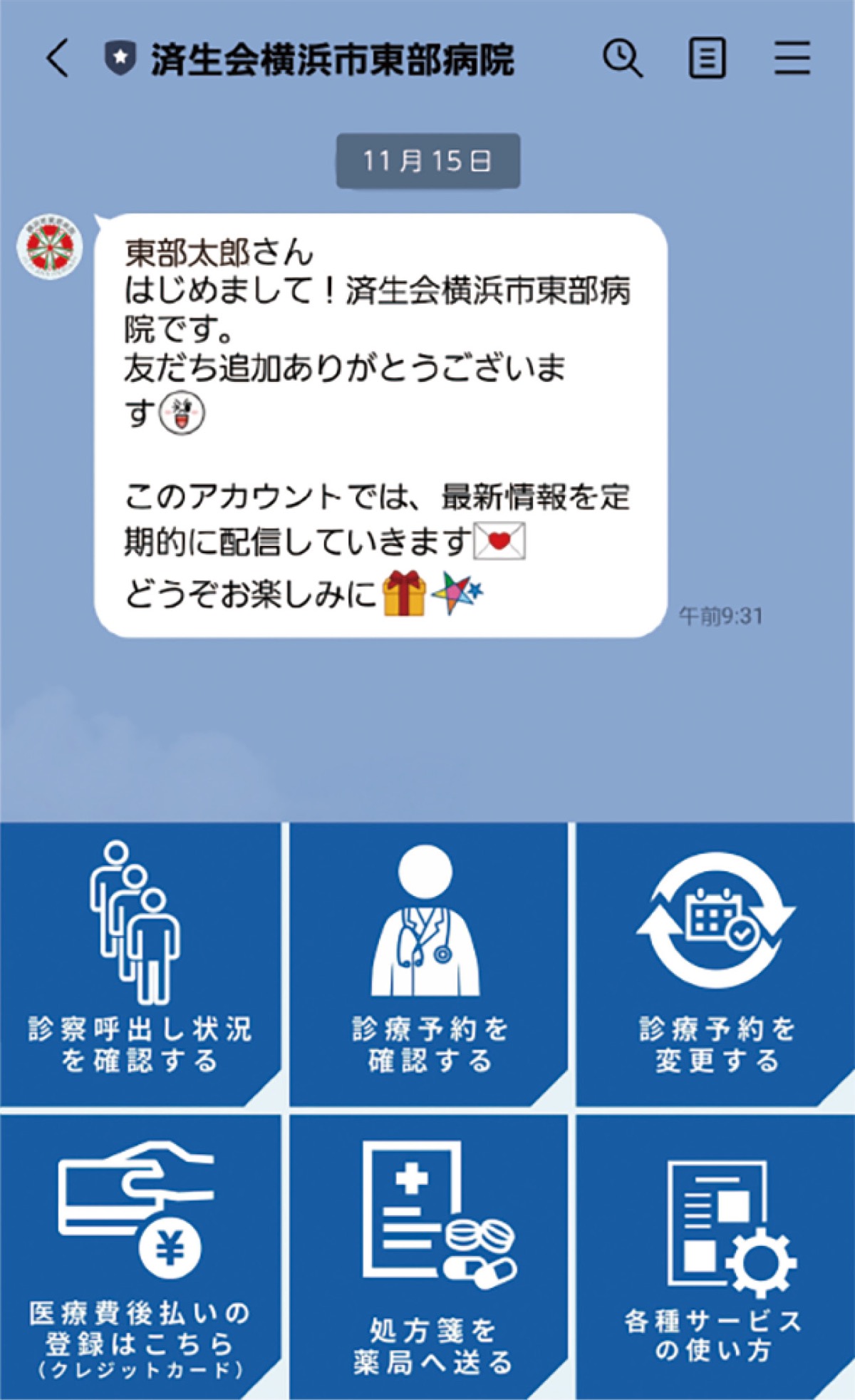Open the hospital's profile avatar
This screenshot has width=855, height=1400.
(x=50, y=247)
